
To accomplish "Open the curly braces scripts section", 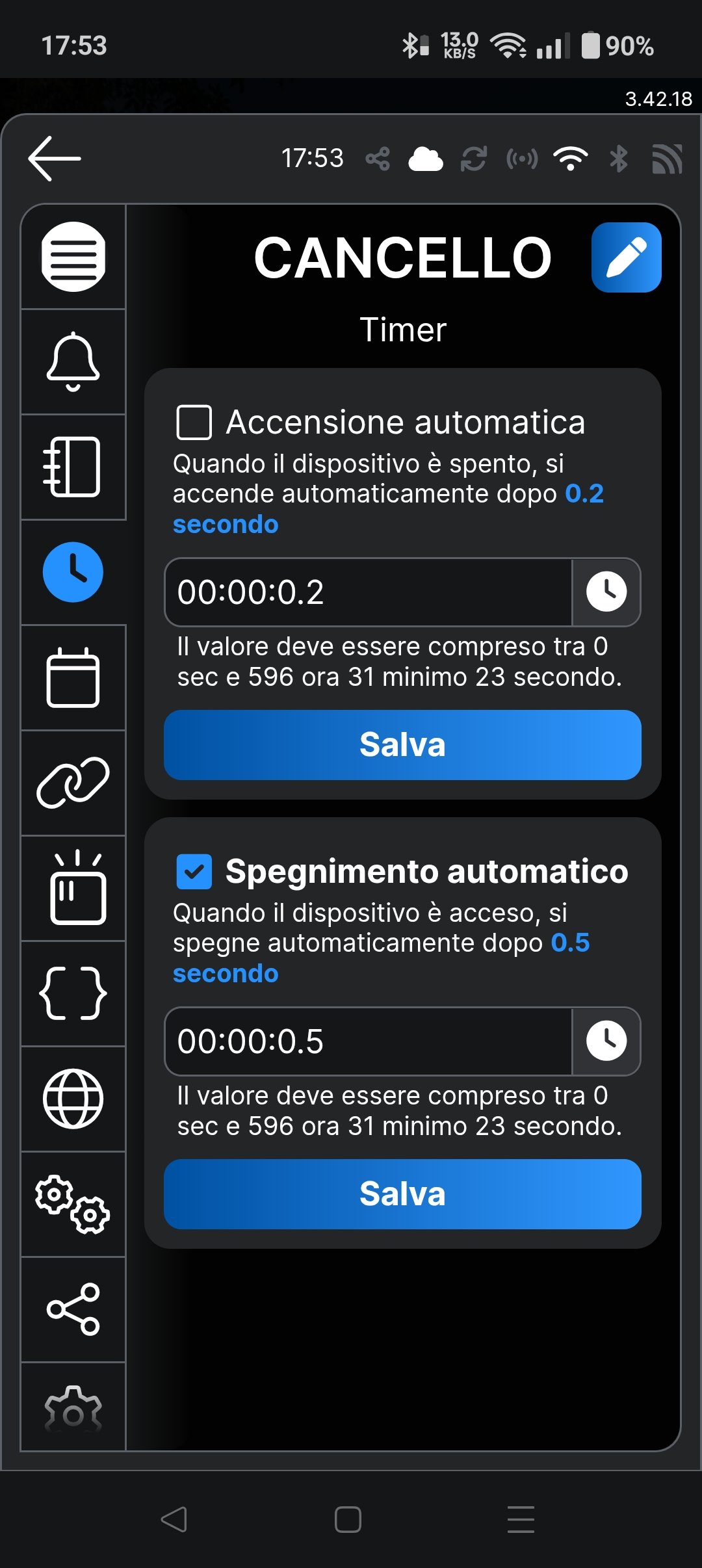I will tap(73, 993).
